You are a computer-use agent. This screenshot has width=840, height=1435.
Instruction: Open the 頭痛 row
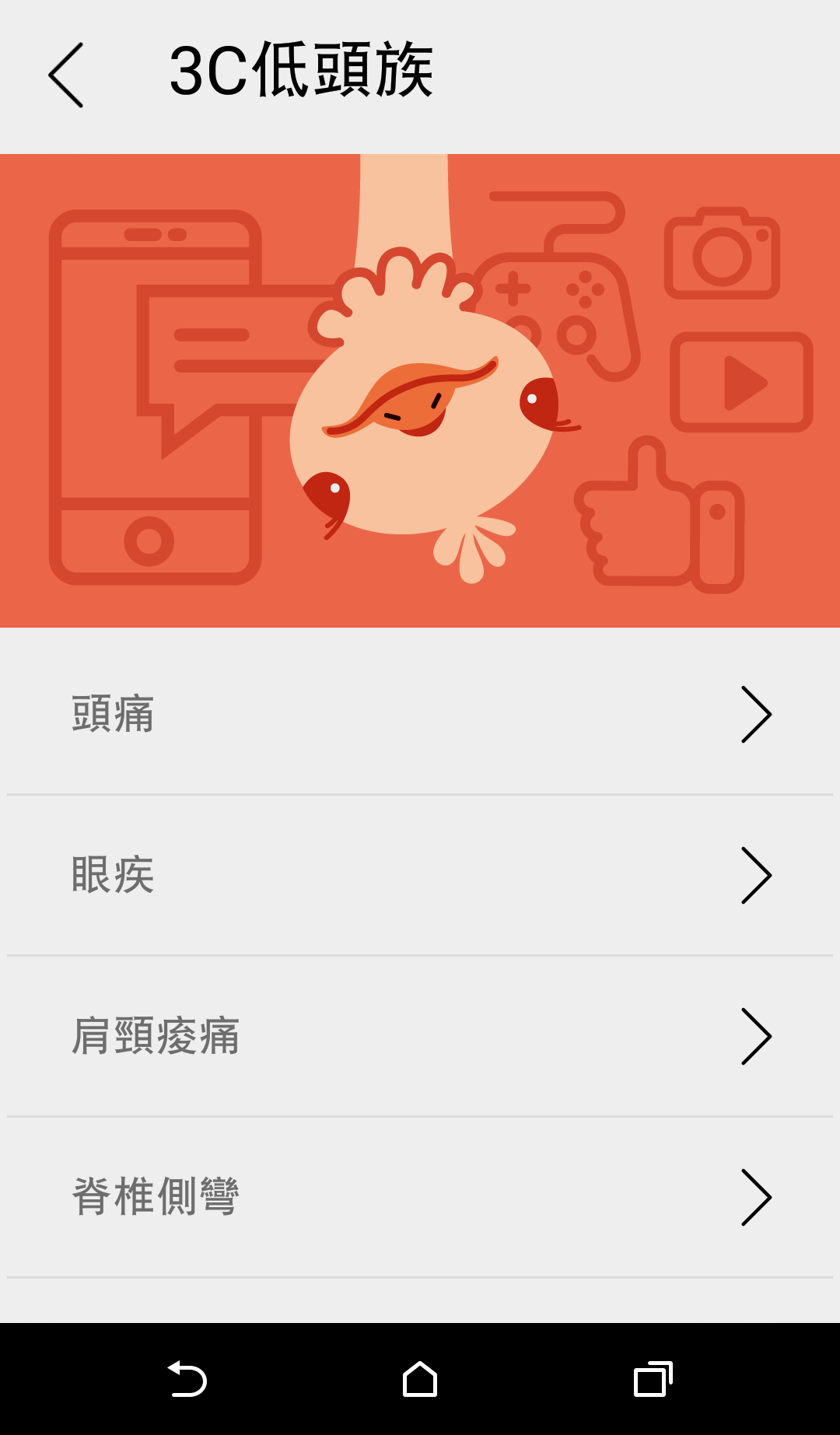[420, 714]
